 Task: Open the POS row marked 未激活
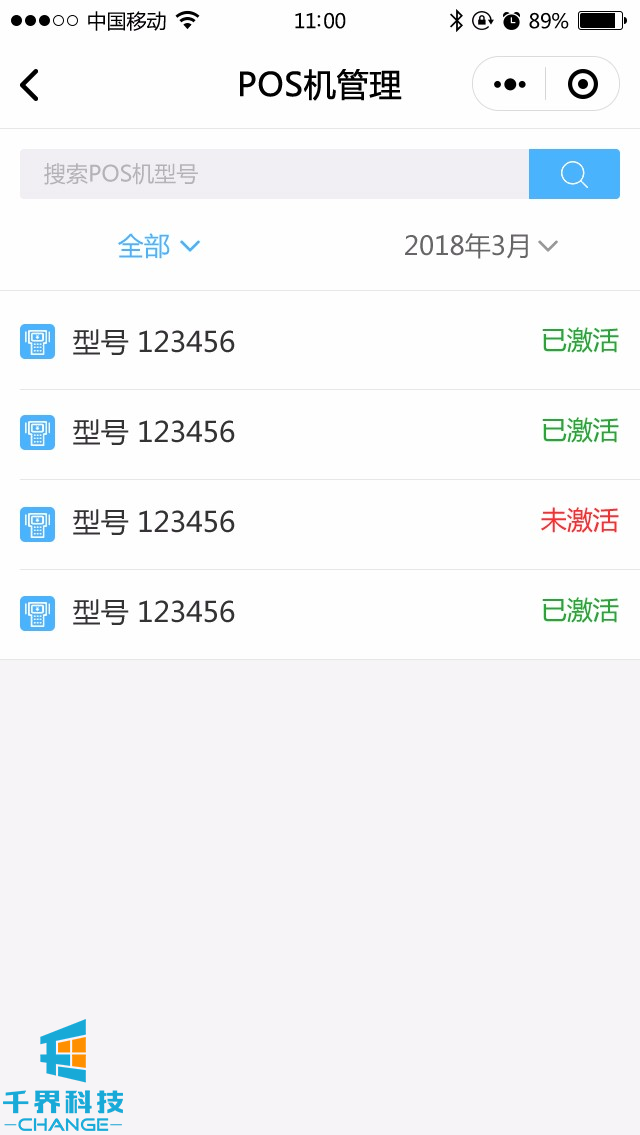[x=320, y=523]
